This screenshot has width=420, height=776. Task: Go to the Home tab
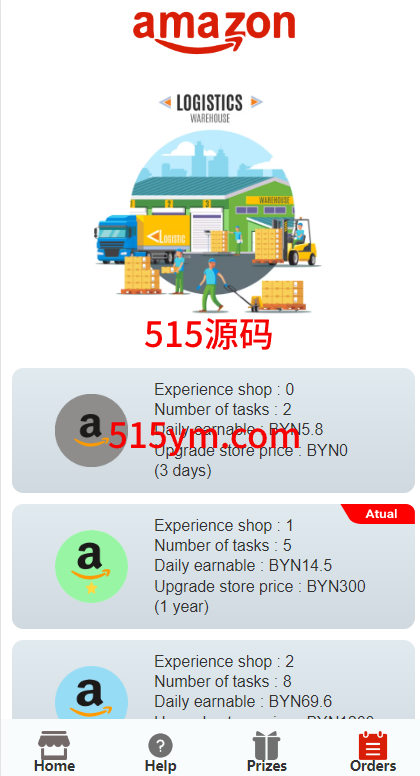[54, 751]
